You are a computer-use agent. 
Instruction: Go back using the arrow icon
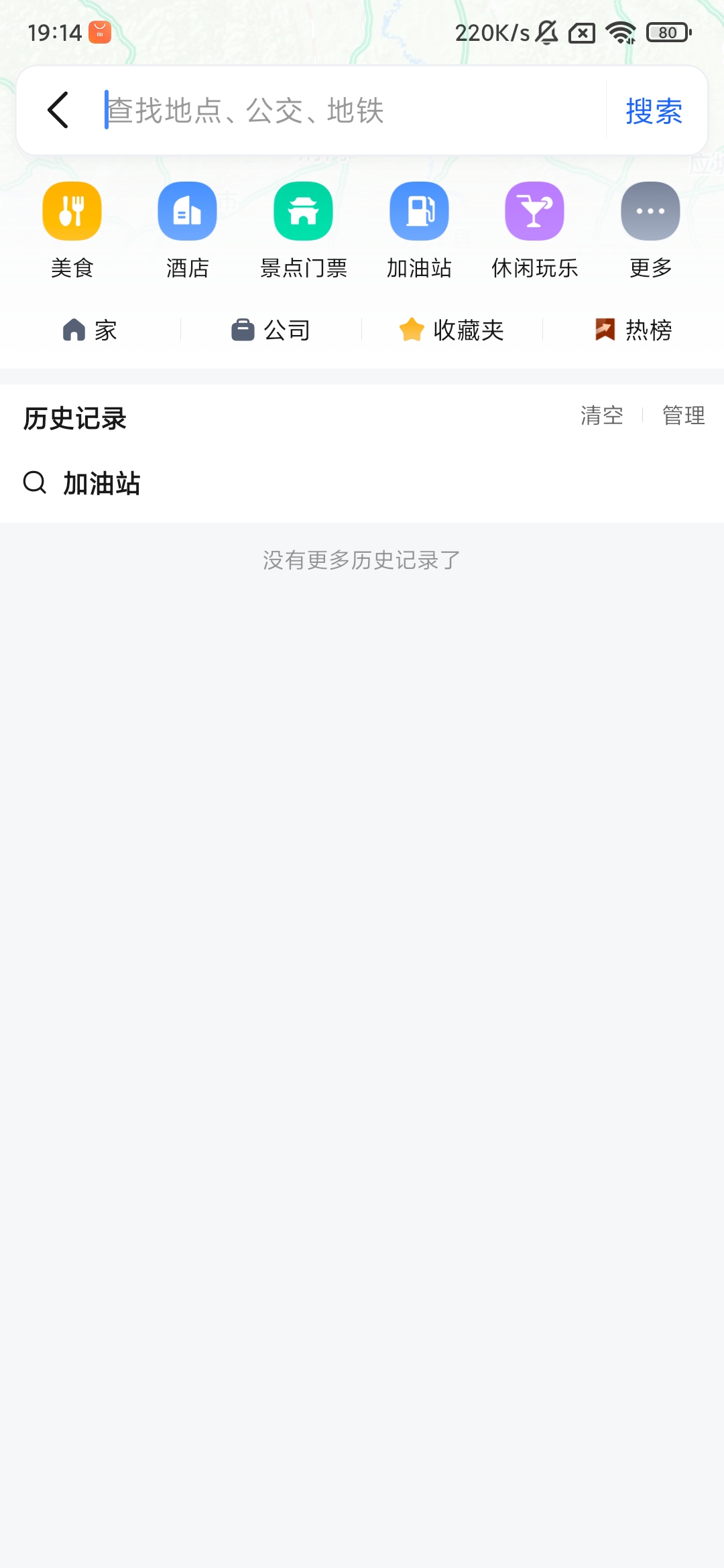58,110
